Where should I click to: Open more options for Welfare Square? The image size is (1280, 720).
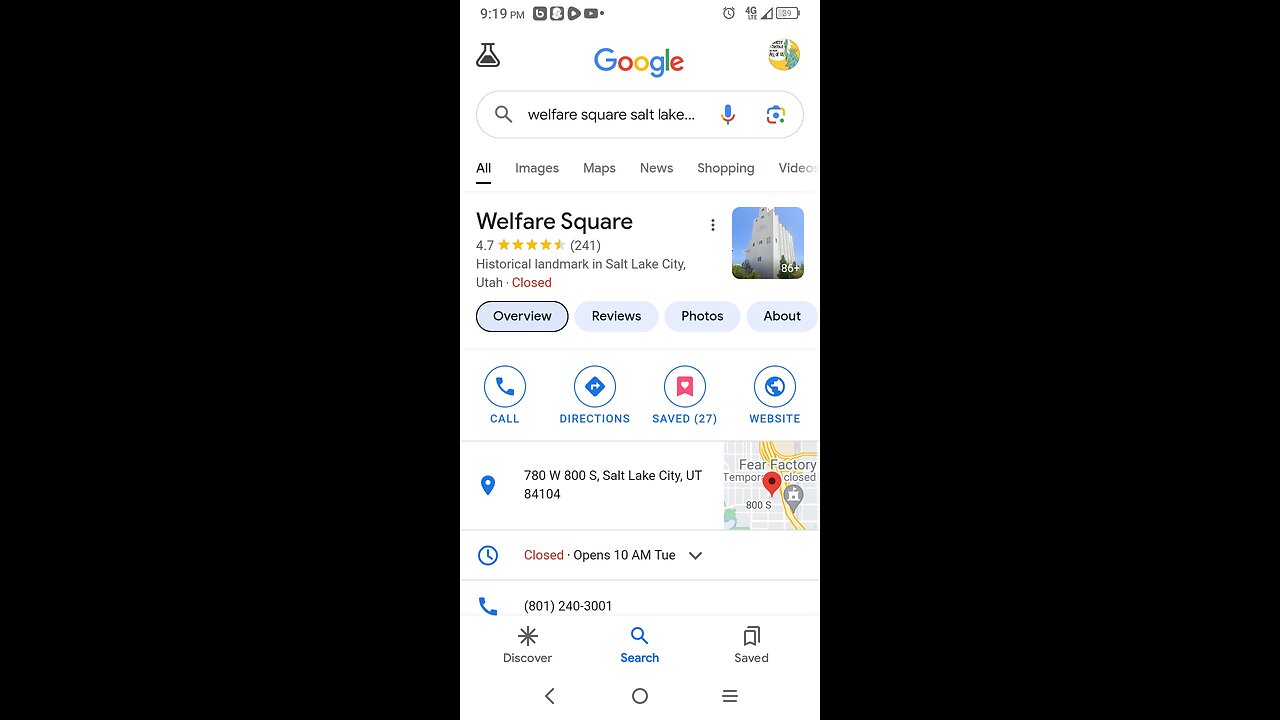point(713,225)
